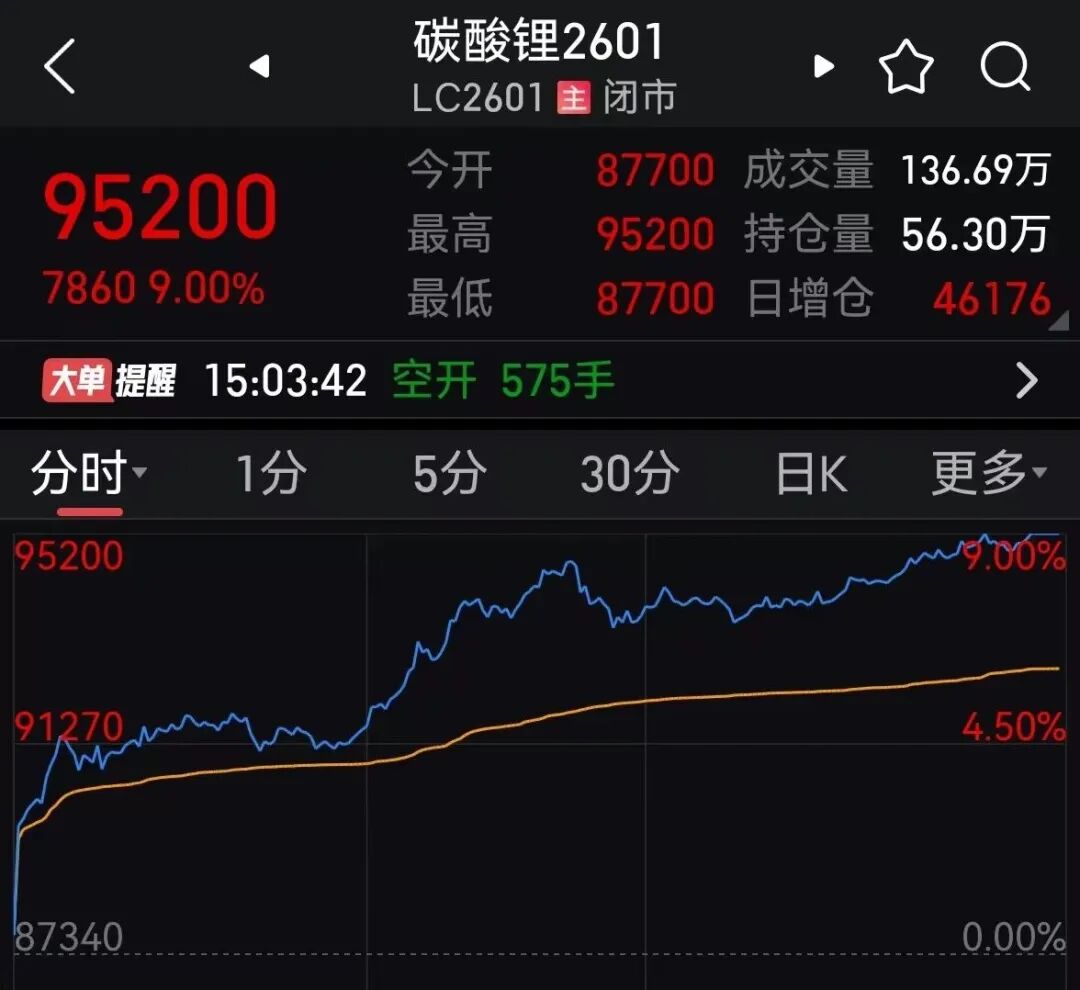Add 碳酸锂2601 to favorites

[906, 68]
